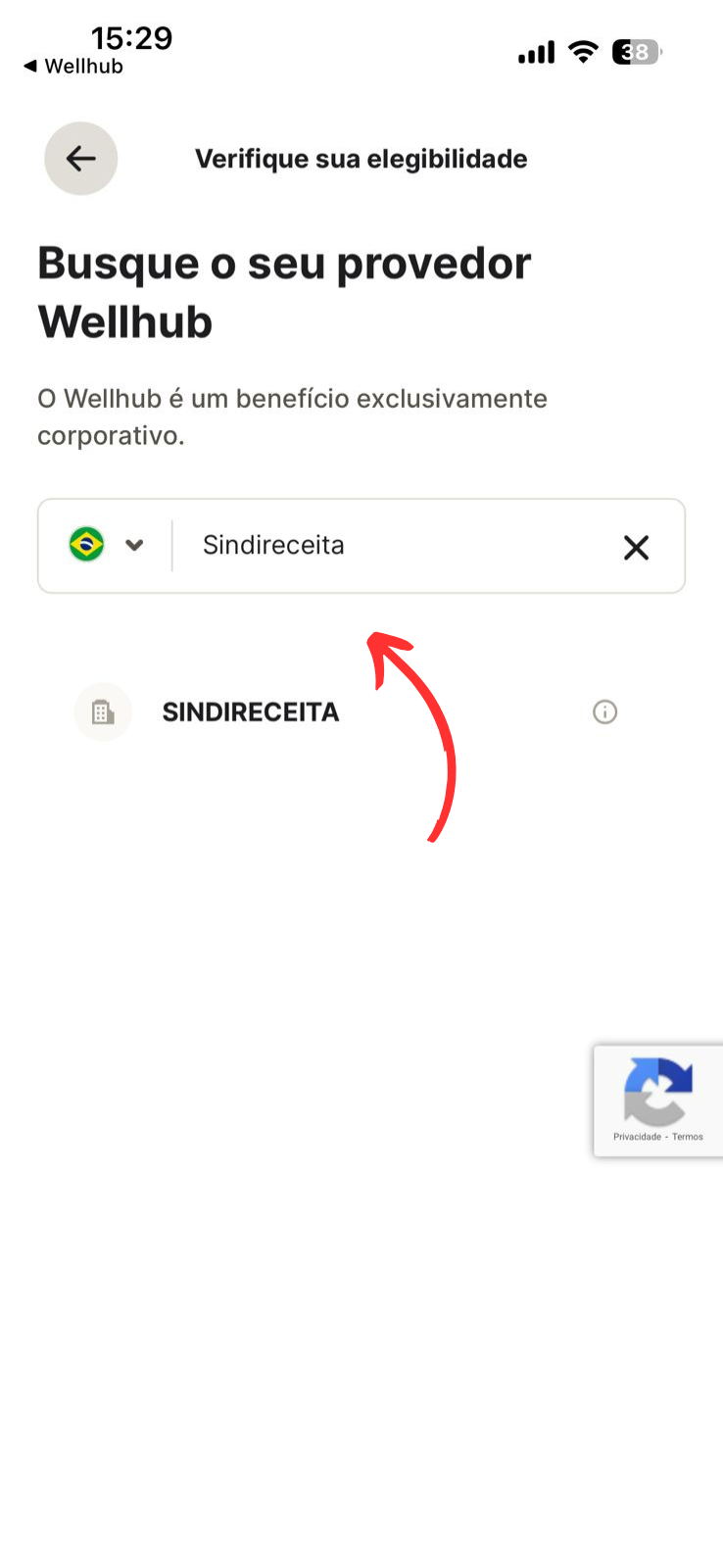Return to the previous Wellhub app via status bar
Screen dimensions: 723x1568
click(72, 67)
